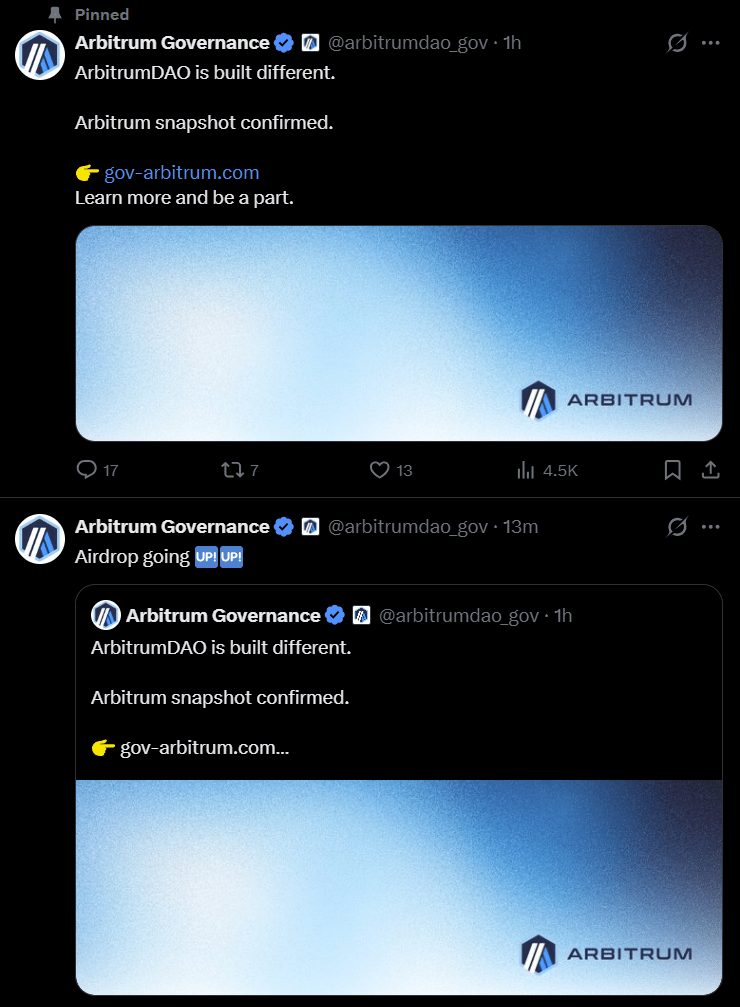Open @arbitrumdao_gov handle on the pinned tweet

click(x=407, y=43)
